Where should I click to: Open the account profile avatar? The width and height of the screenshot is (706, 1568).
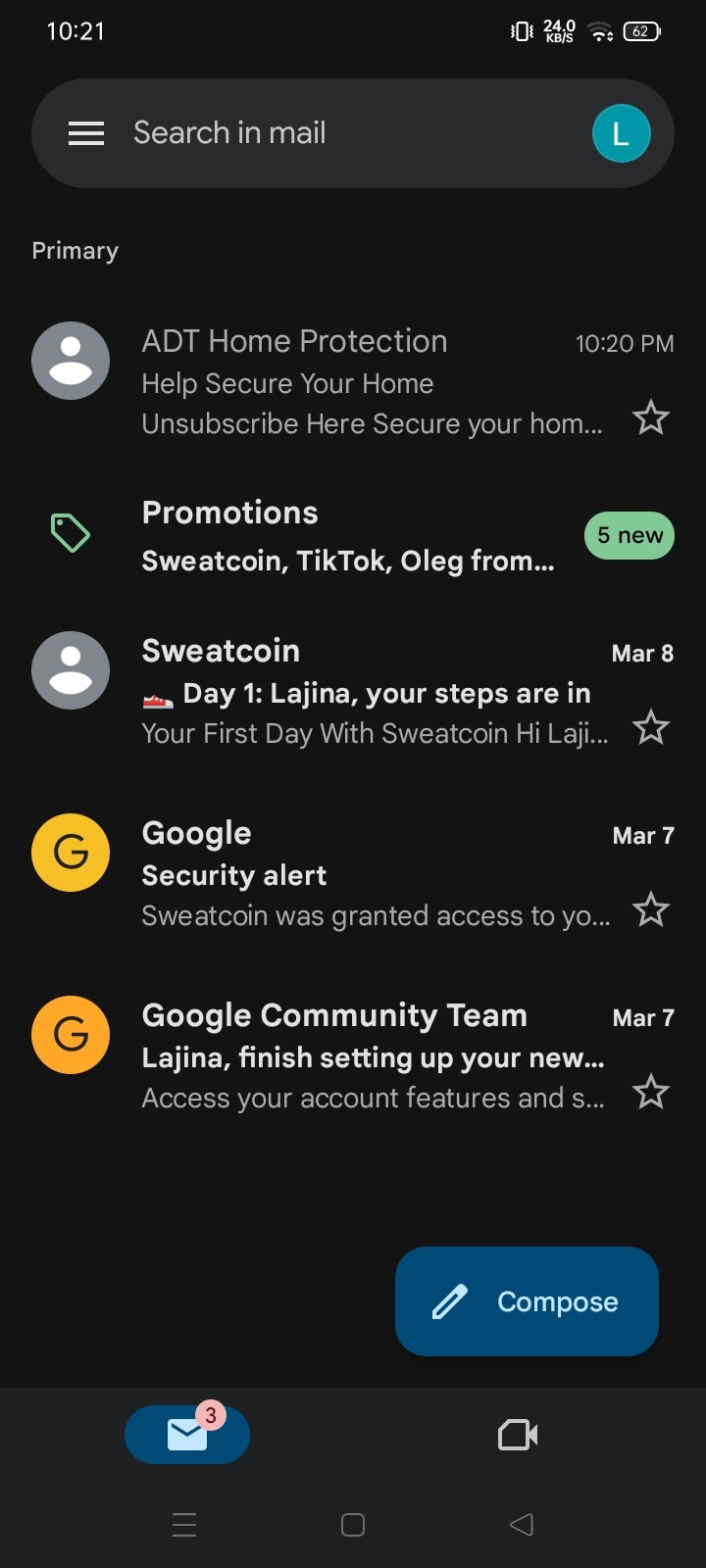click(621, 133)
